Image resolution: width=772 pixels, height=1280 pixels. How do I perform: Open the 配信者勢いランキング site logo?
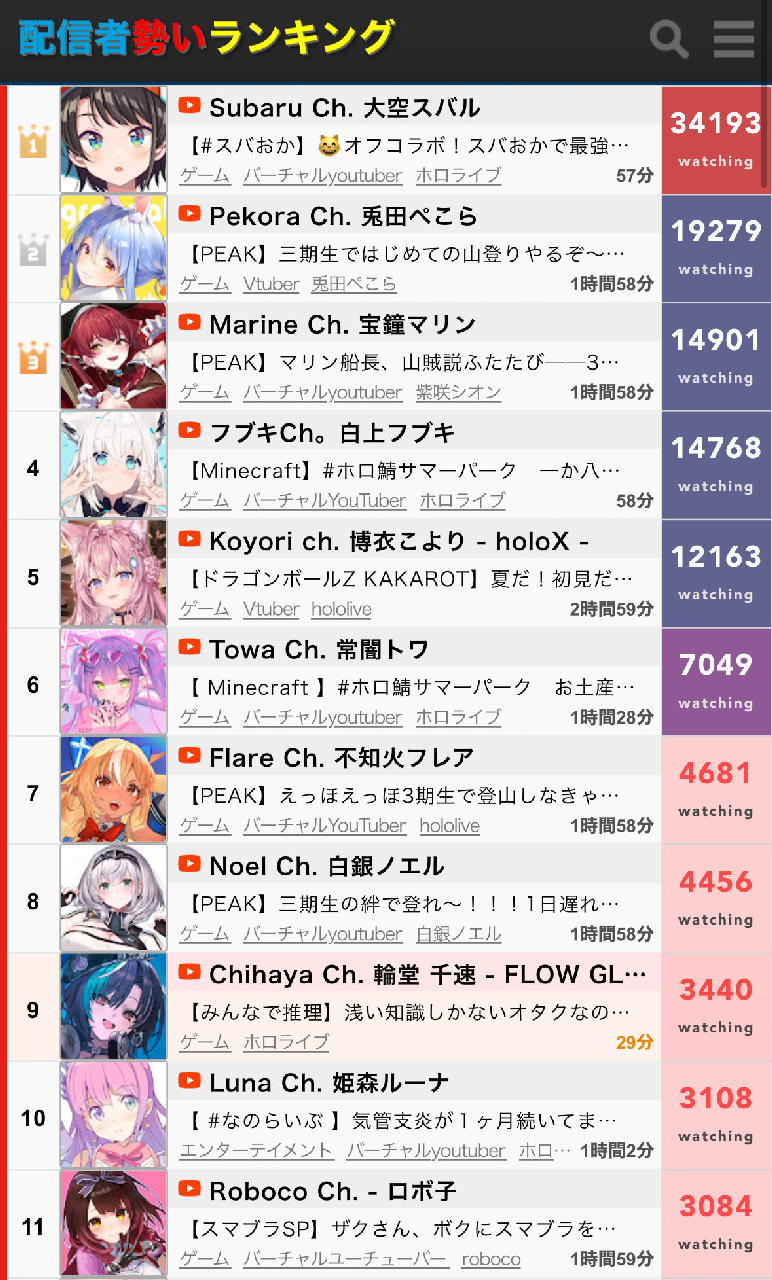[x=205, y=38]
